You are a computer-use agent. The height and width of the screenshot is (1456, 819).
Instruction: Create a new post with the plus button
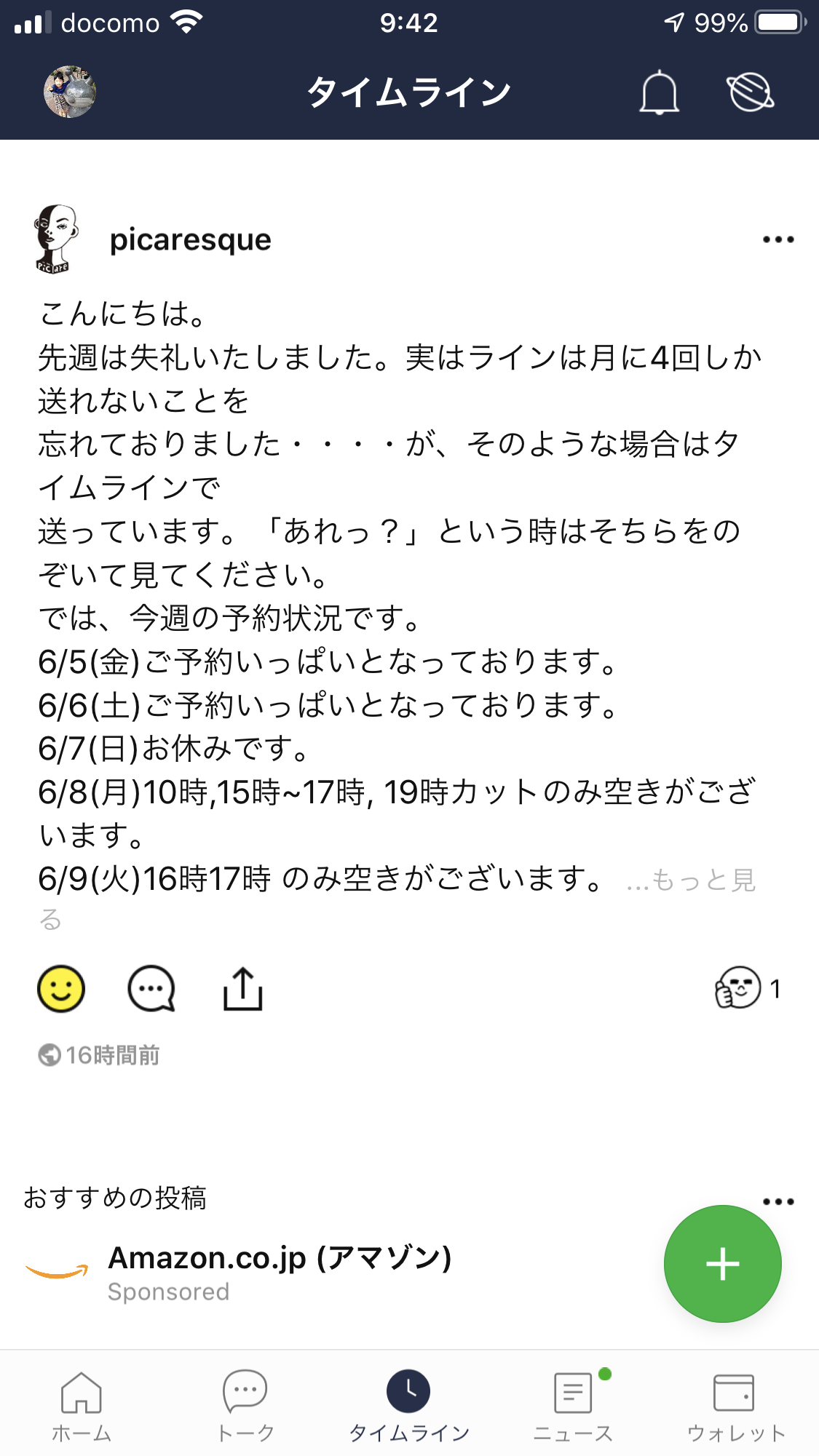coord(722,1264)
